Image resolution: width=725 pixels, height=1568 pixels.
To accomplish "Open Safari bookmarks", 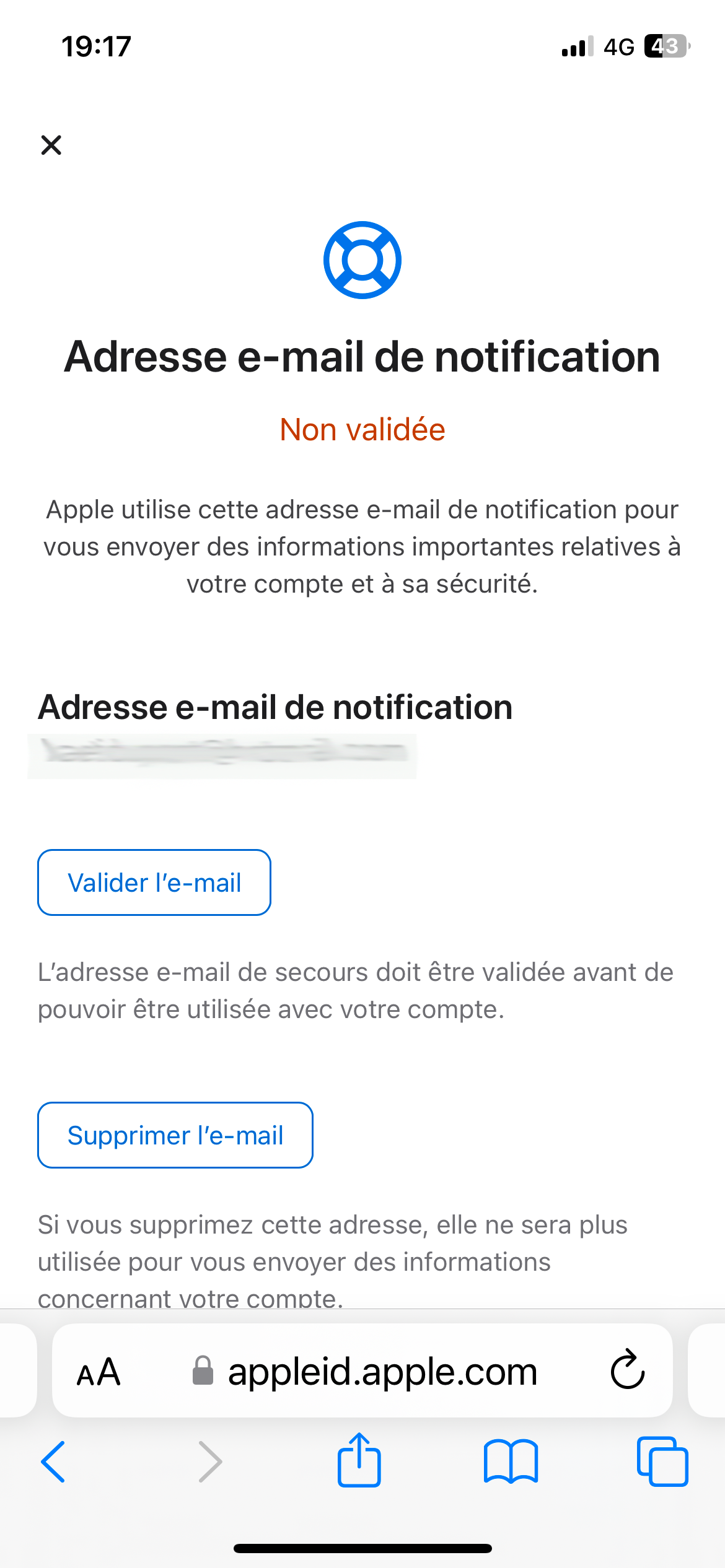I will [x=511, y=1462].
